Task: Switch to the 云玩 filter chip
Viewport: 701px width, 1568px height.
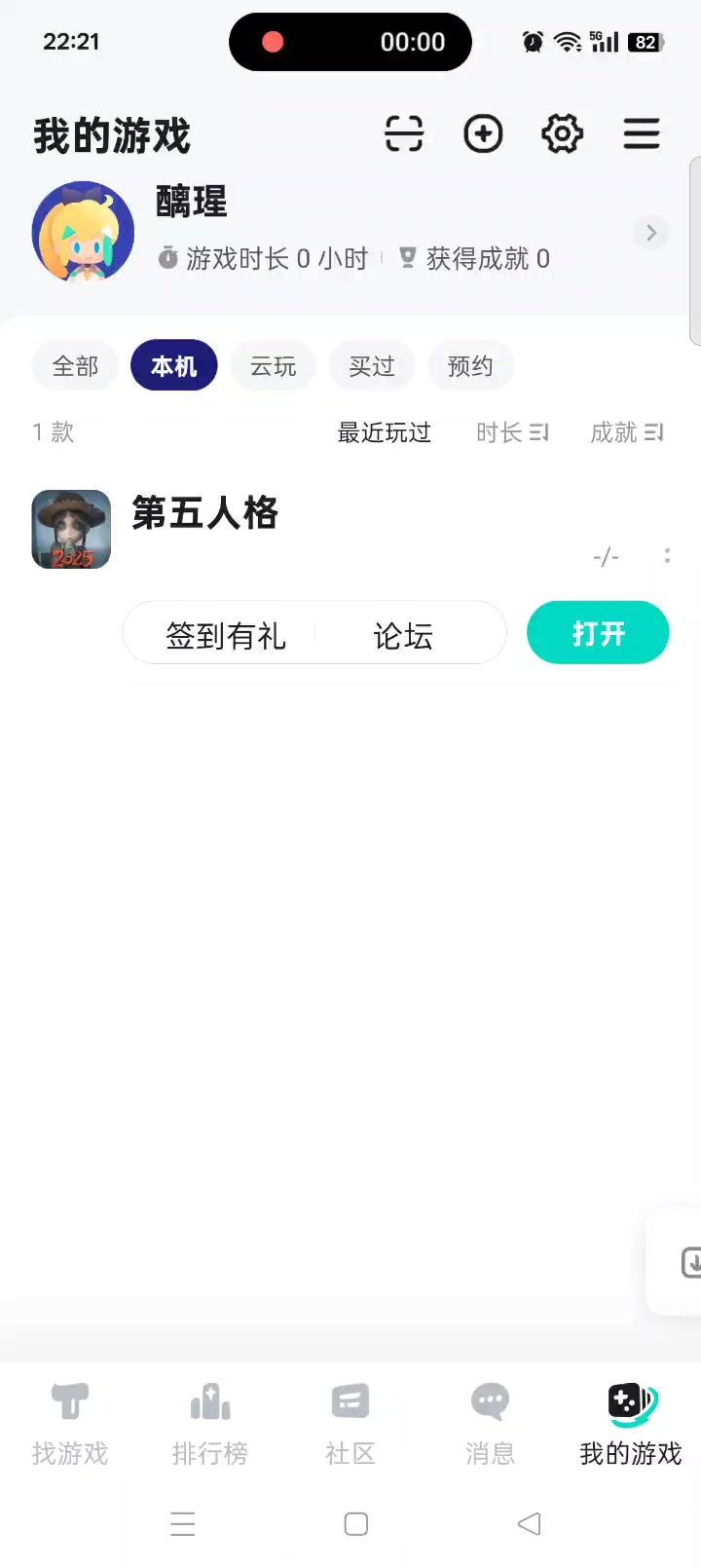Action: point(273,366)
